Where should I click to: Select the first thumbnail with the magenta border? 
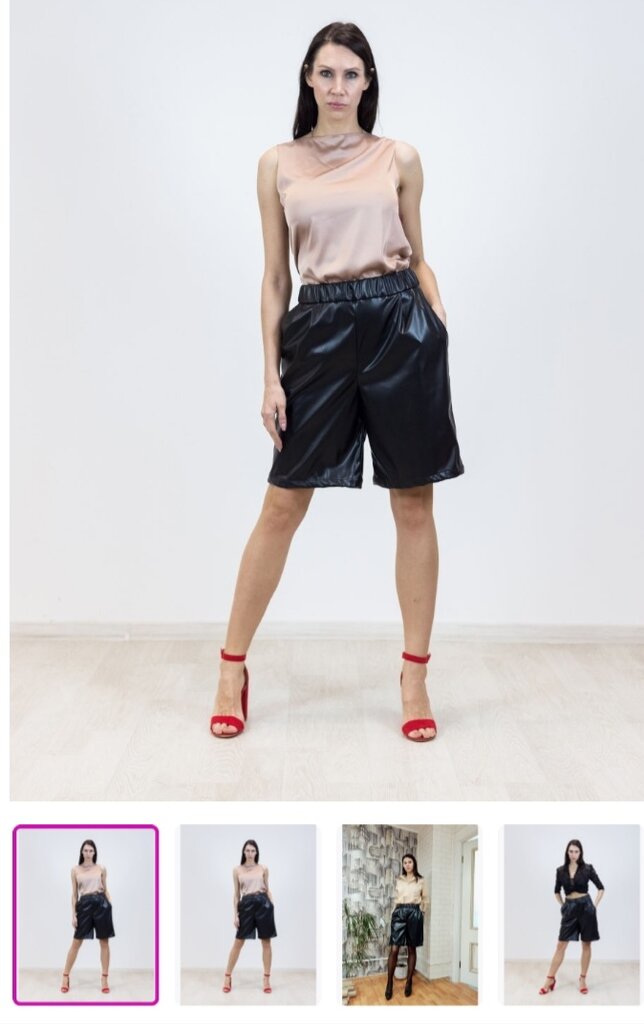(x=86, y=914)
